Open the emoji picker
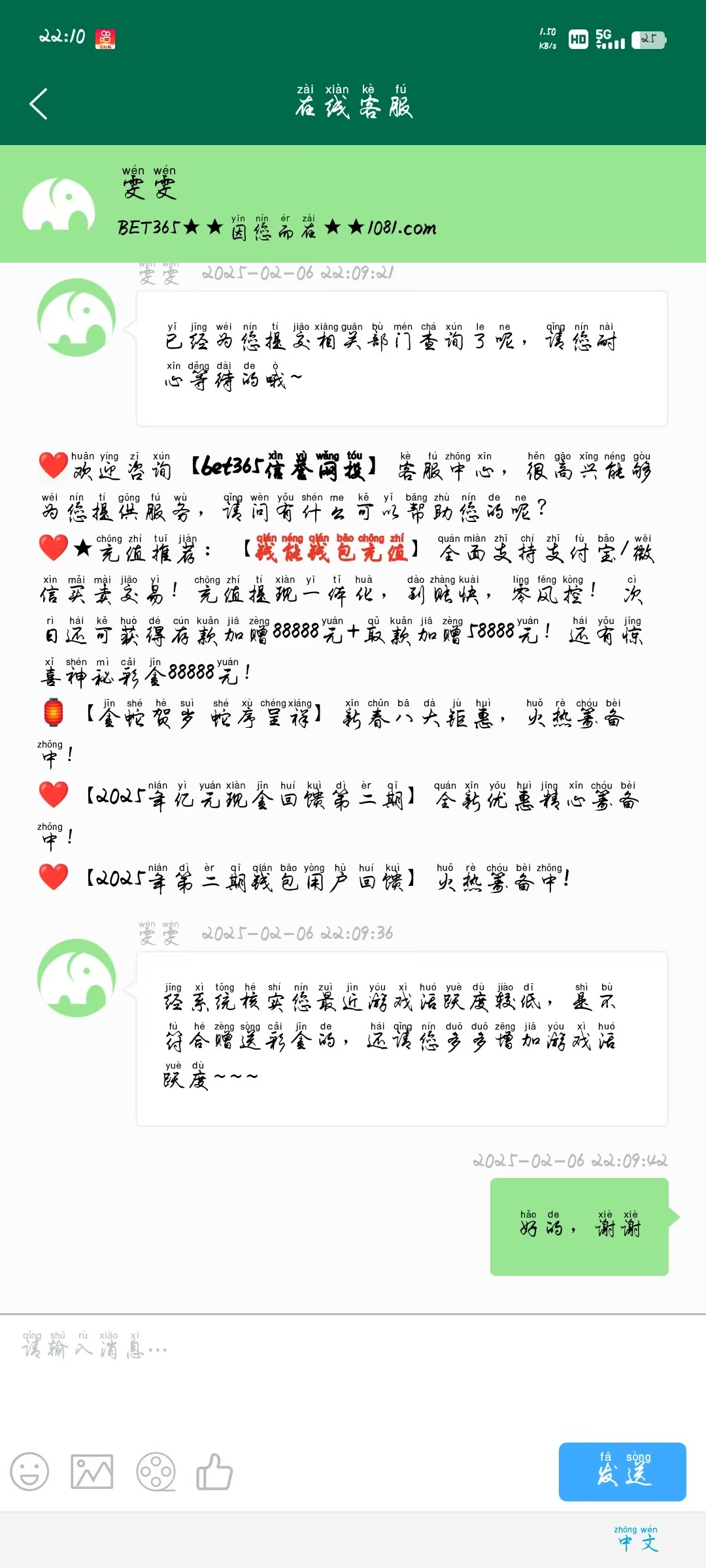This screenshot has width=706, height=1568. click(29, 1472)
